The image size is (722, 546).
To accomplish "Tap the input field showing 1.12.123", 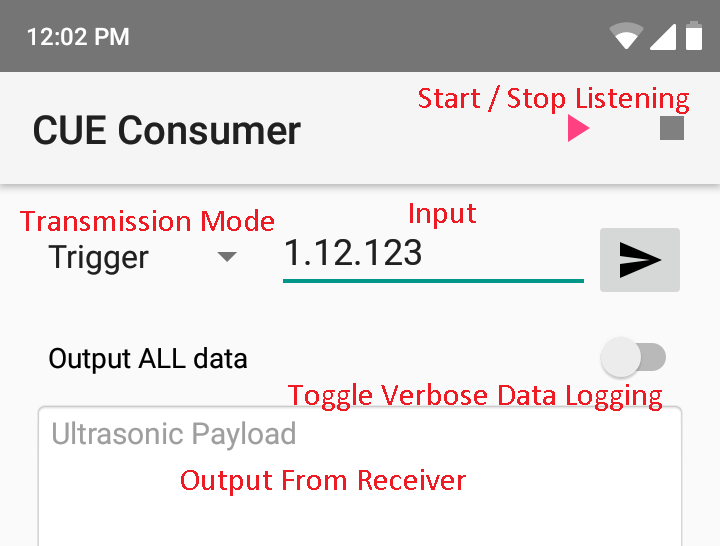I will point(432,255).
